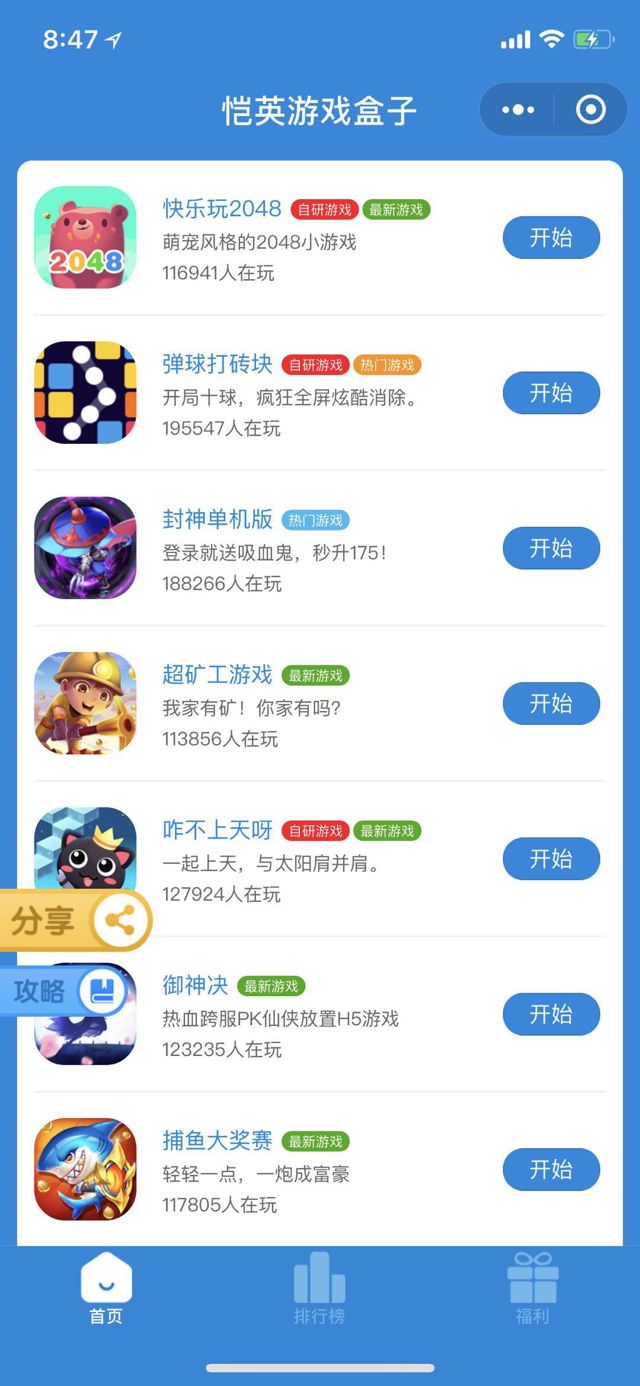Open the 弹球打砖块 game icon
This screenshot has width=640, height=1386.
click(x=85, y=393)
